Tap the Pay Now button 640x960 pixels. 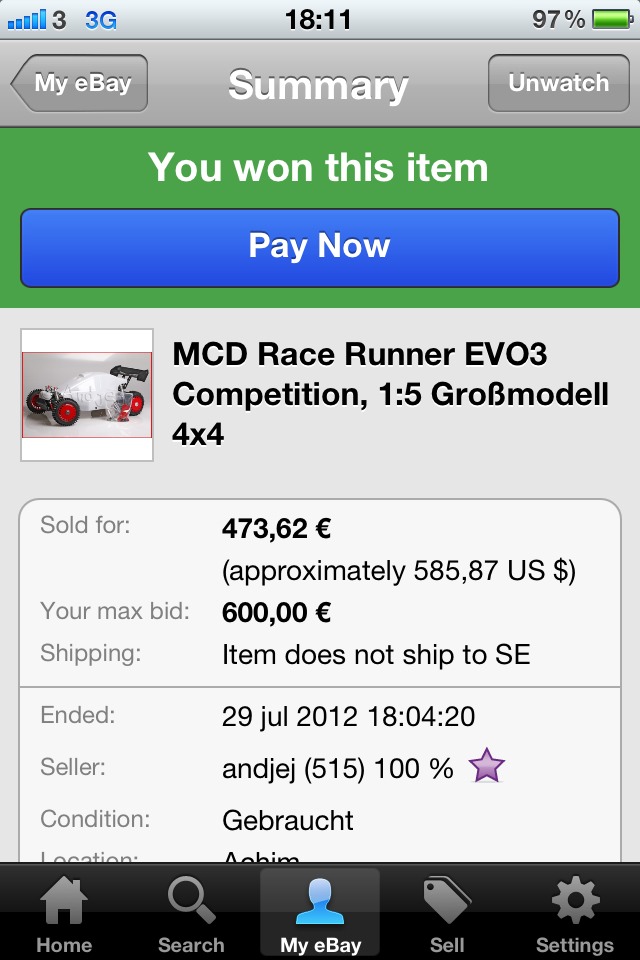[320, 247]
